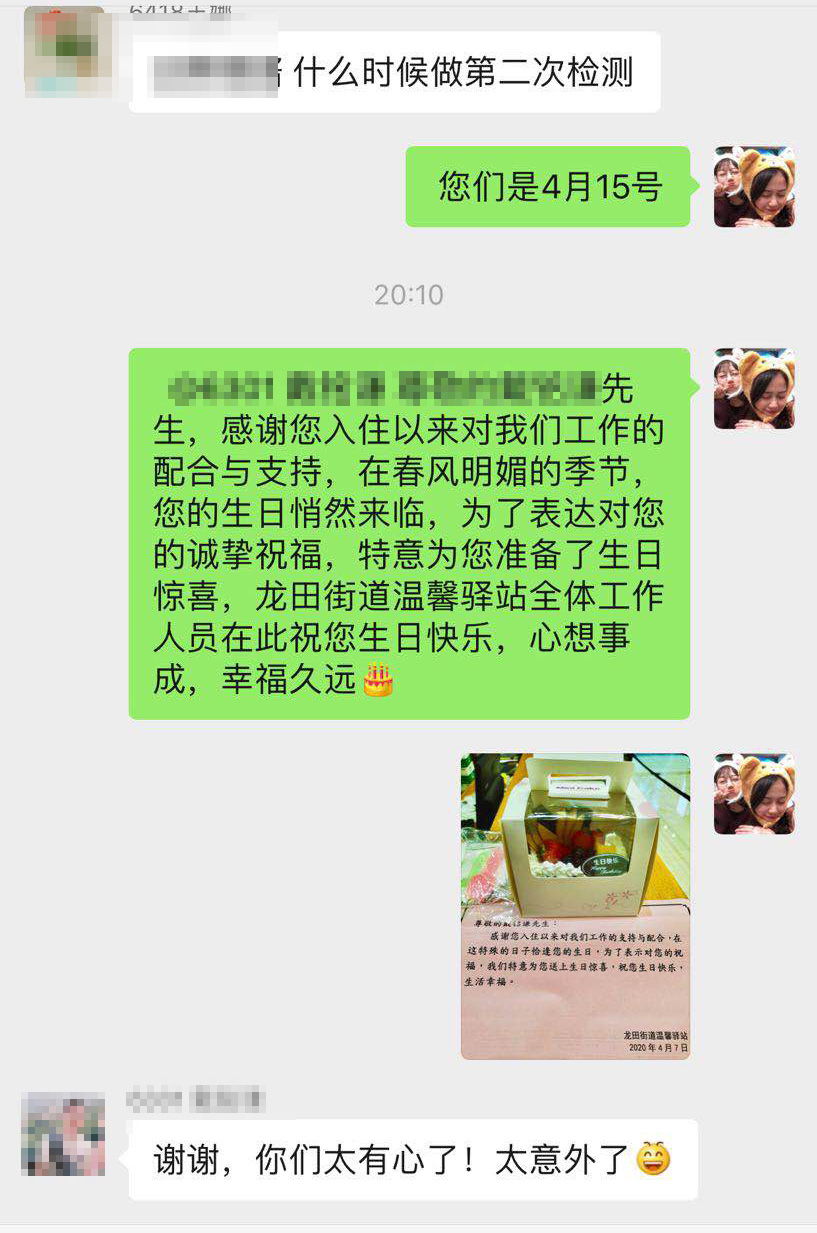This screenshot has height=1233, width=817.
Task: Open profile of member who said 谢谢，你们太有心了
Action: 63,1135
